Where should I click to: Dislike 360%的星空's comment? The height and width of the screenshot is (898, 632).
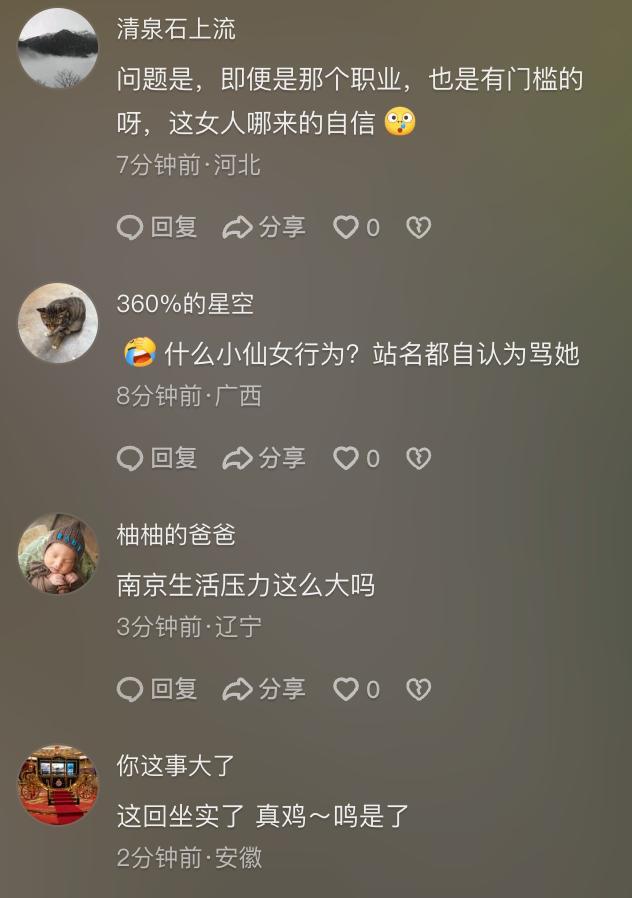[418, 458]
